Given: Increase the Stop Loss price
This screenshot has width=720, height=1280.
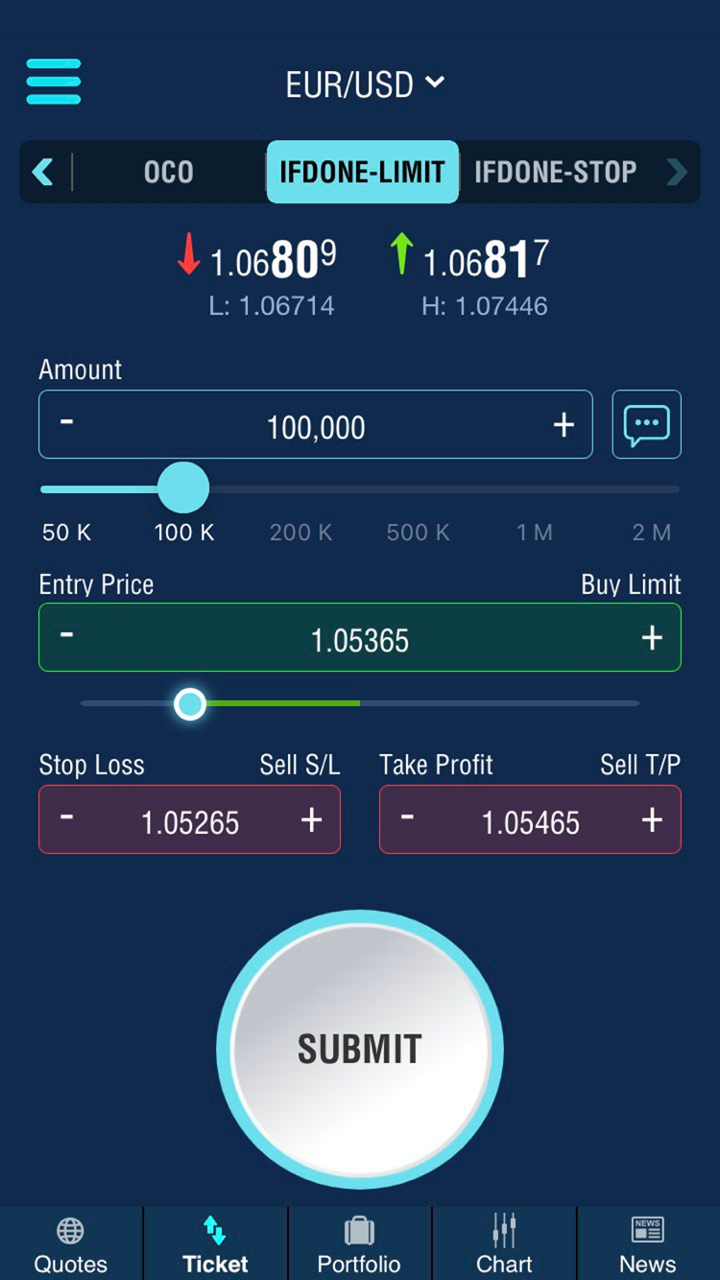Looking at the screenshot, I should (312, 820).
